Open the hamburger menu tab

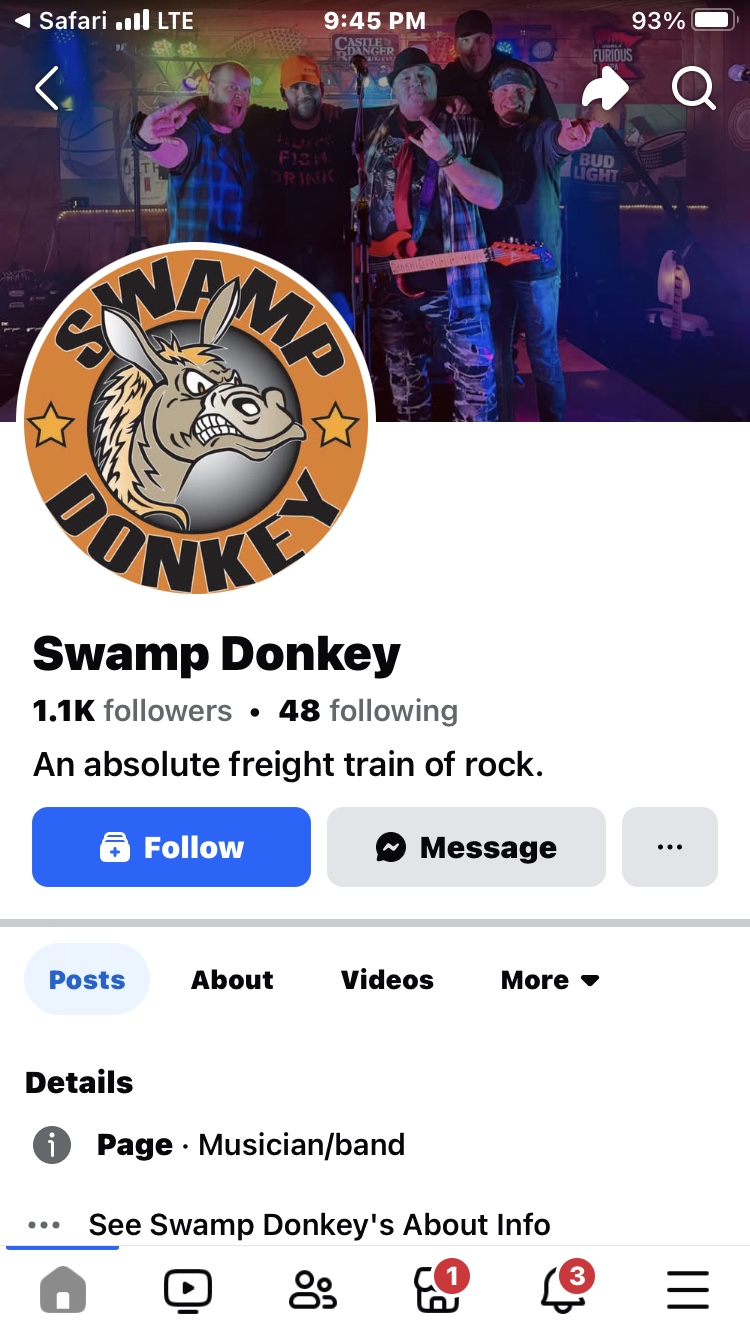coord(687,1290)
